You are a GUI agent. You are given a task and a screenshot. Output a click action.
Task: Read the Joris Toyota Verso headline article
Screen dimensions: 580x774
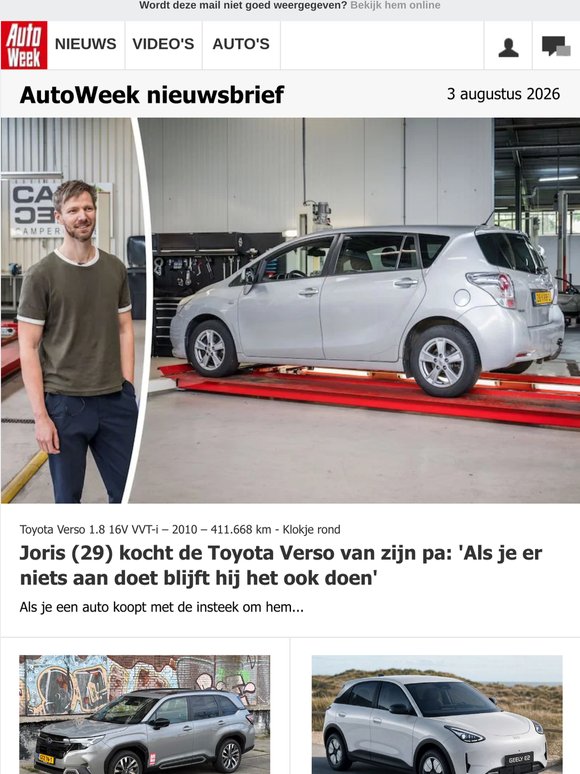(280, 565)
